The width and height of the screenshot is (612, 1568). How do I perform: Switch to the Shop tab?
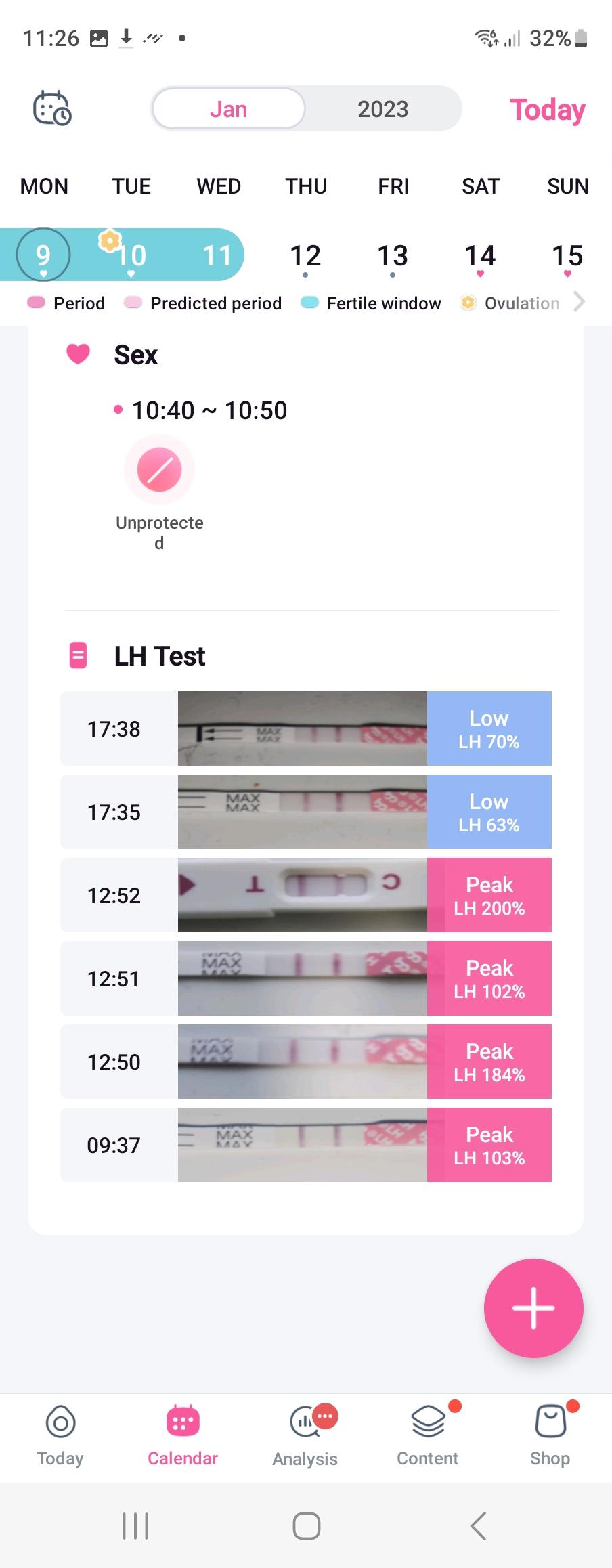(x=550, y=1434)
